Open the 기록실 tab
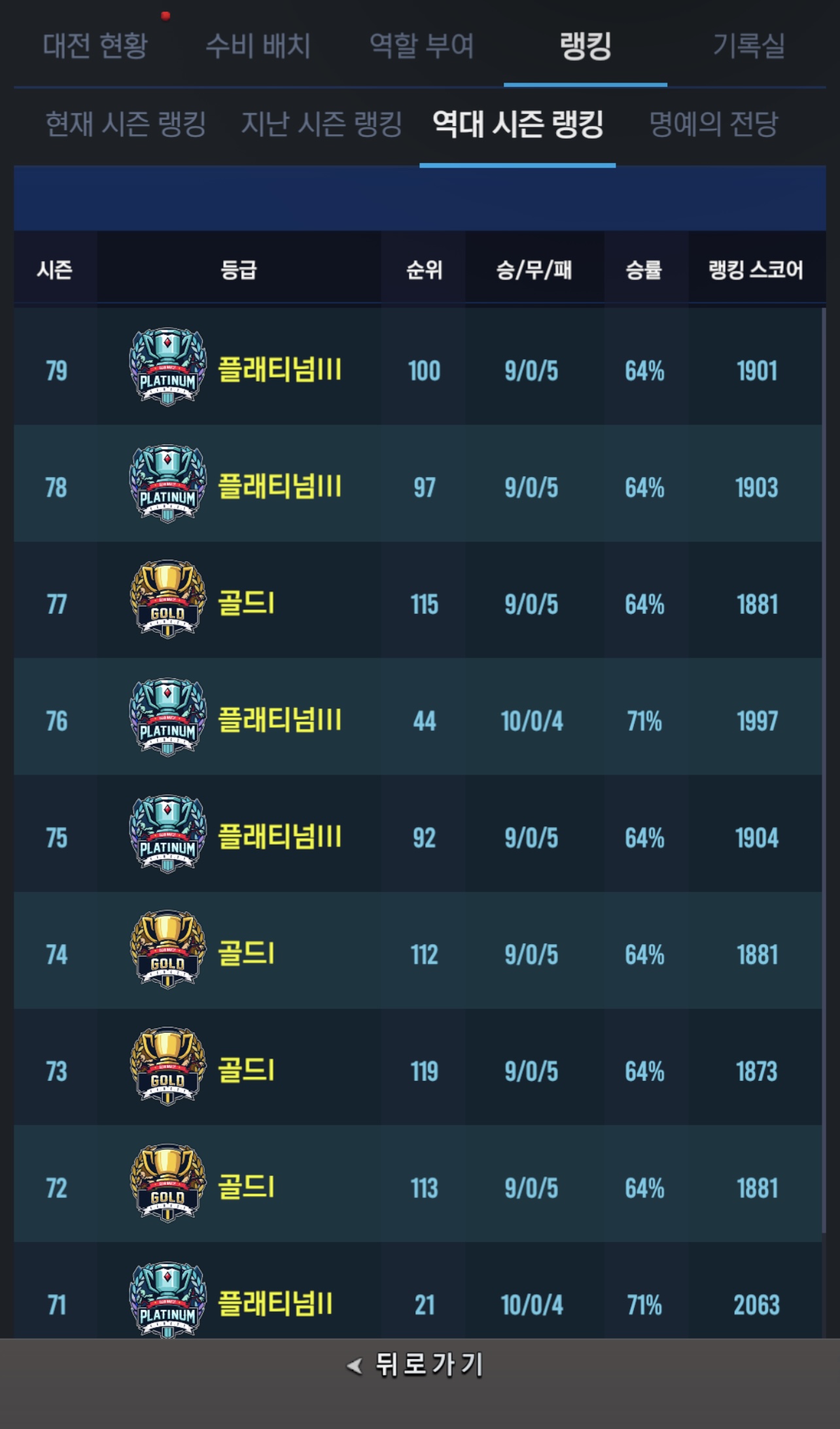The height and width of the screenshot is (1429, 840). 748,46
